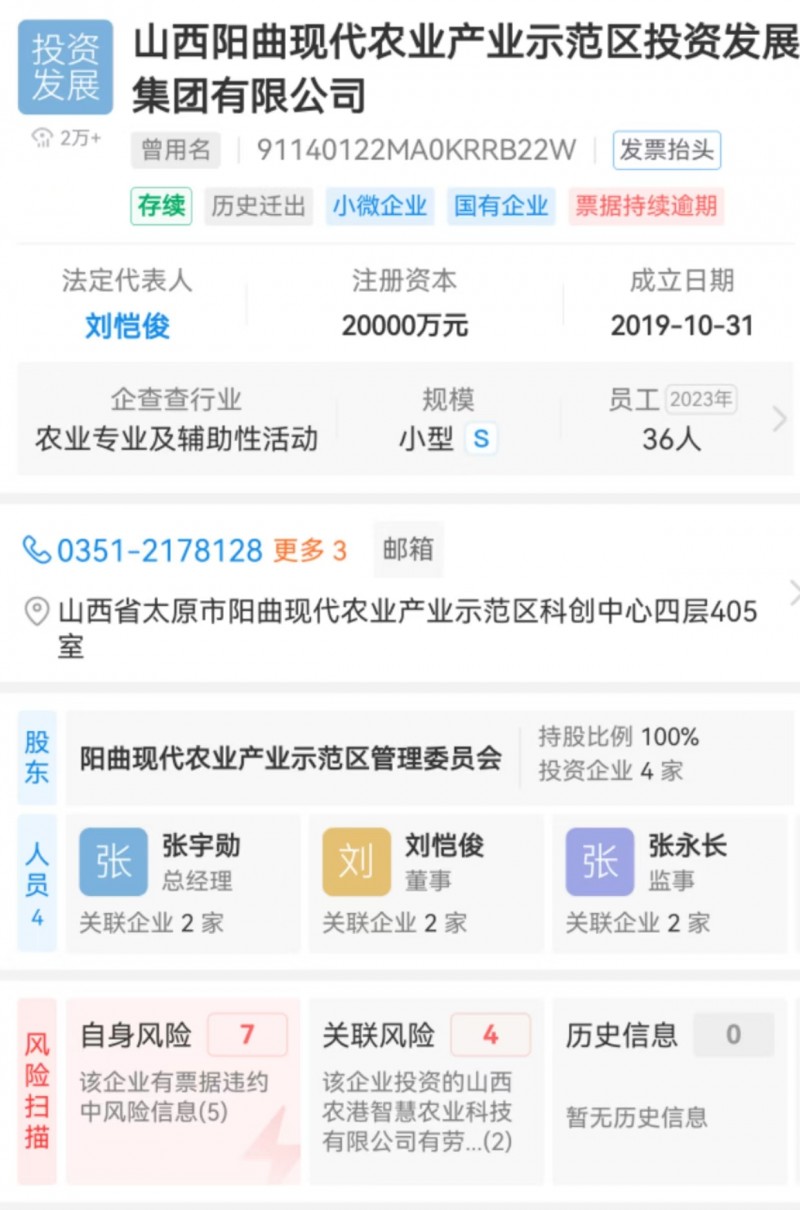Click the green 存续 status tag
Screen dimensions: 800x1210
tap(161, 207)
